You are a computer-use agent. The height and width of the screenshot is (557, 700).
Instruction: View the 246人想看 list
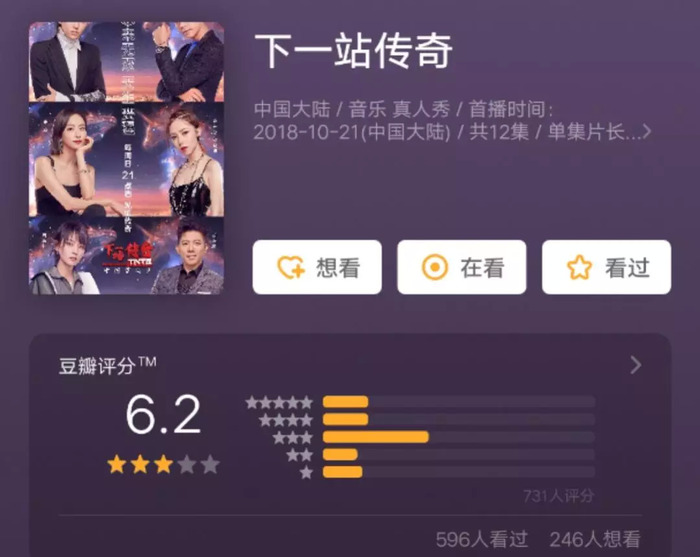click(x=595, y=539)
